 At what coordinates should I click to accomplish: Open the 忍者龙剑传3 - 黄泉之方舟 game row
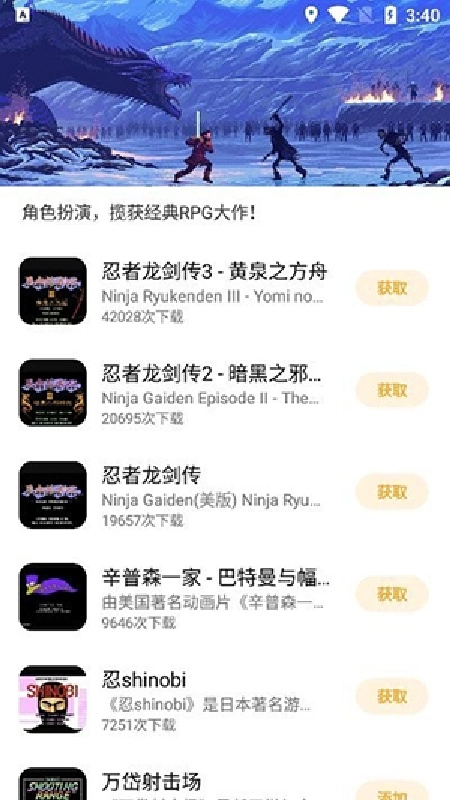click(225, 291)
